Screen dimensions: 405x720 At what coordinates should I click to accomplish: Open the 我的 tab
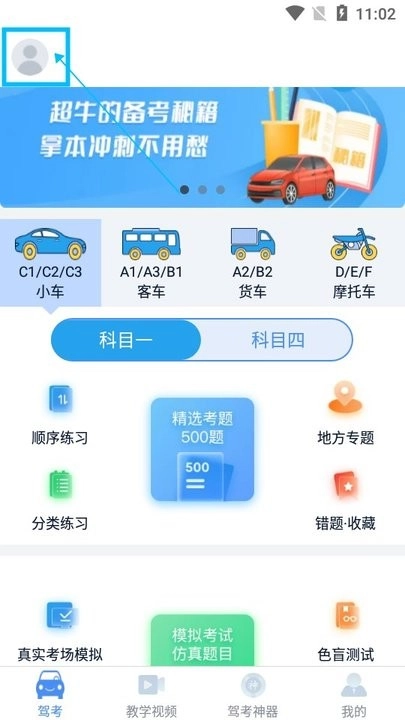[x=354, y=694]
